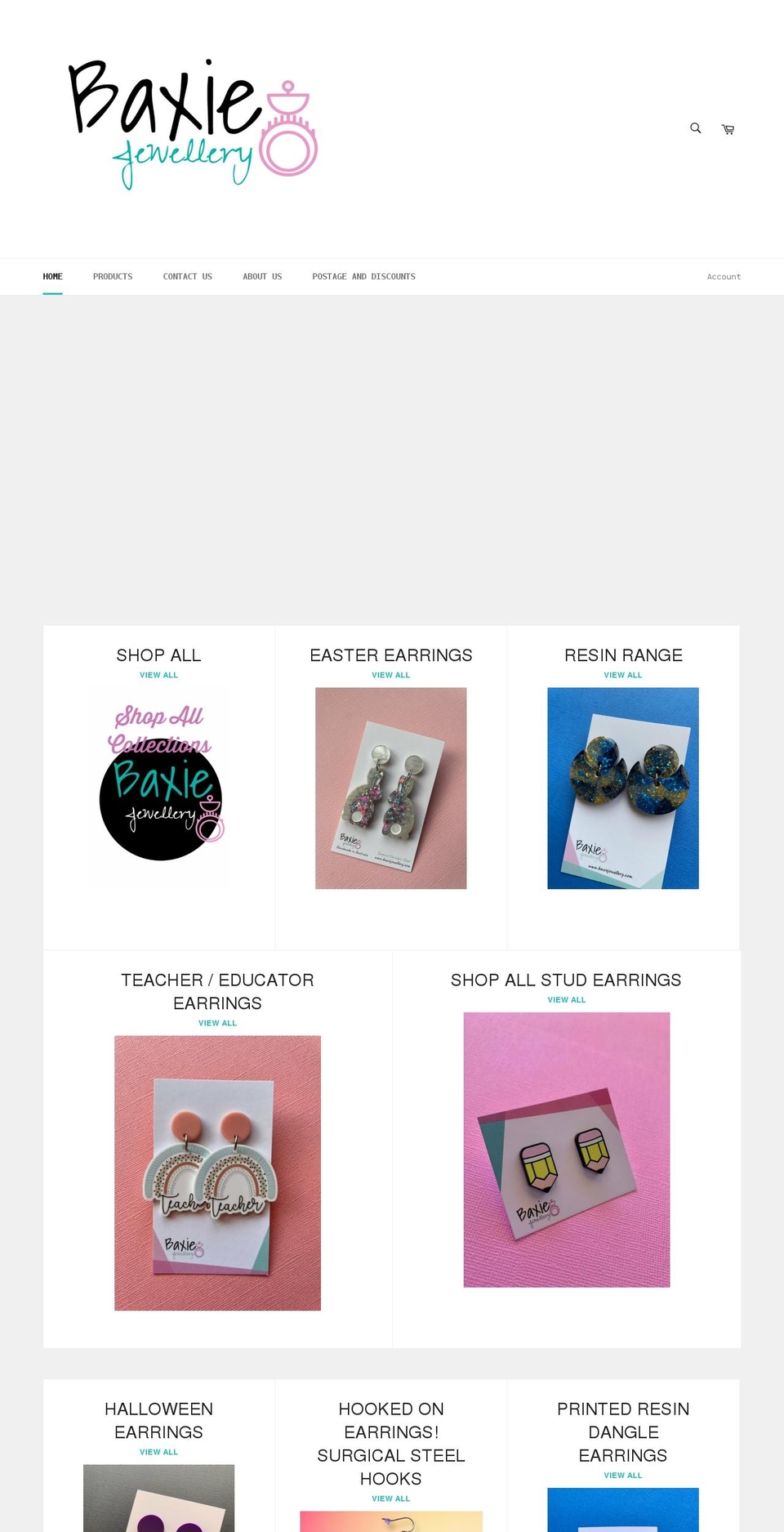Open the Teacher rainbow earrings image
Screen dimensions: 784x1532
tap(217, 1172)
